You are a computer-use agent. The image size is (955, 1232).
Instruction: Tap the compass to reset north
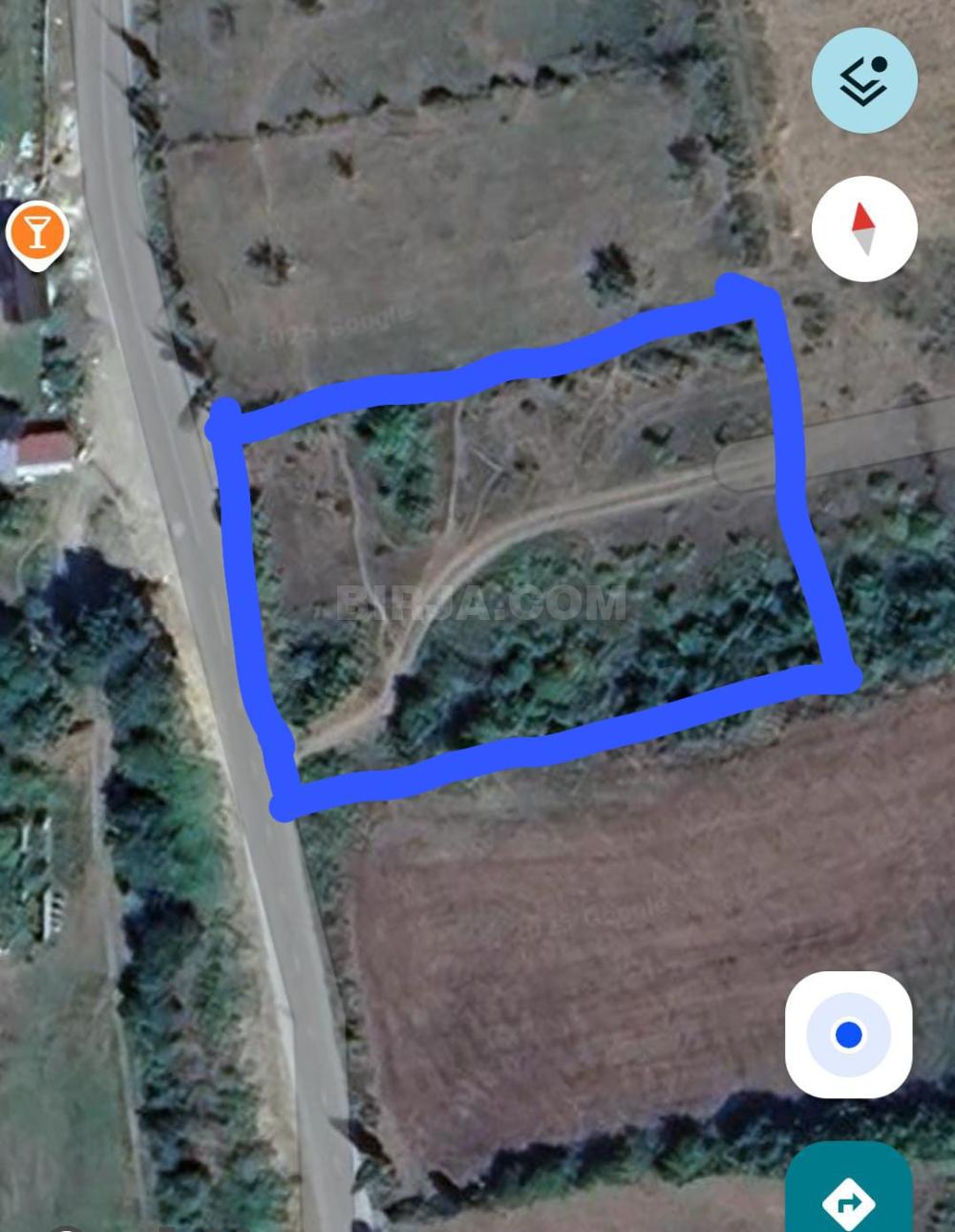tap(863, 228)
